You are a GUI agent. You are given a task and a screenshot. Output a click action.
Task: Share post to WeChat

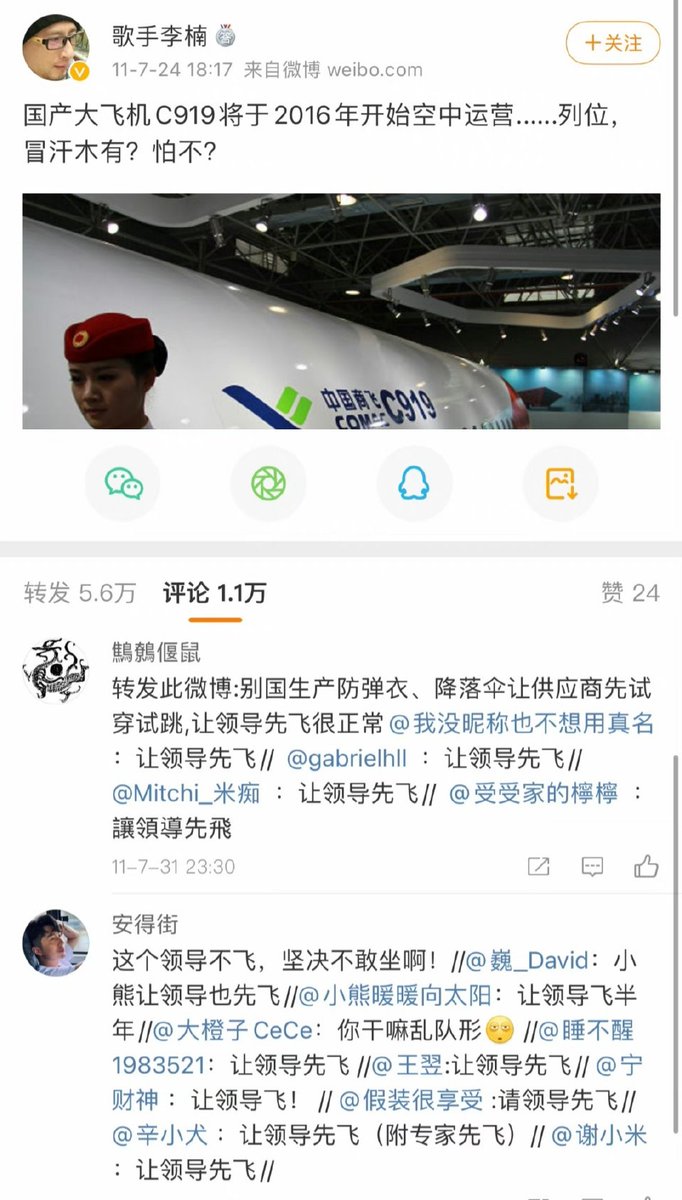[124, 484]
